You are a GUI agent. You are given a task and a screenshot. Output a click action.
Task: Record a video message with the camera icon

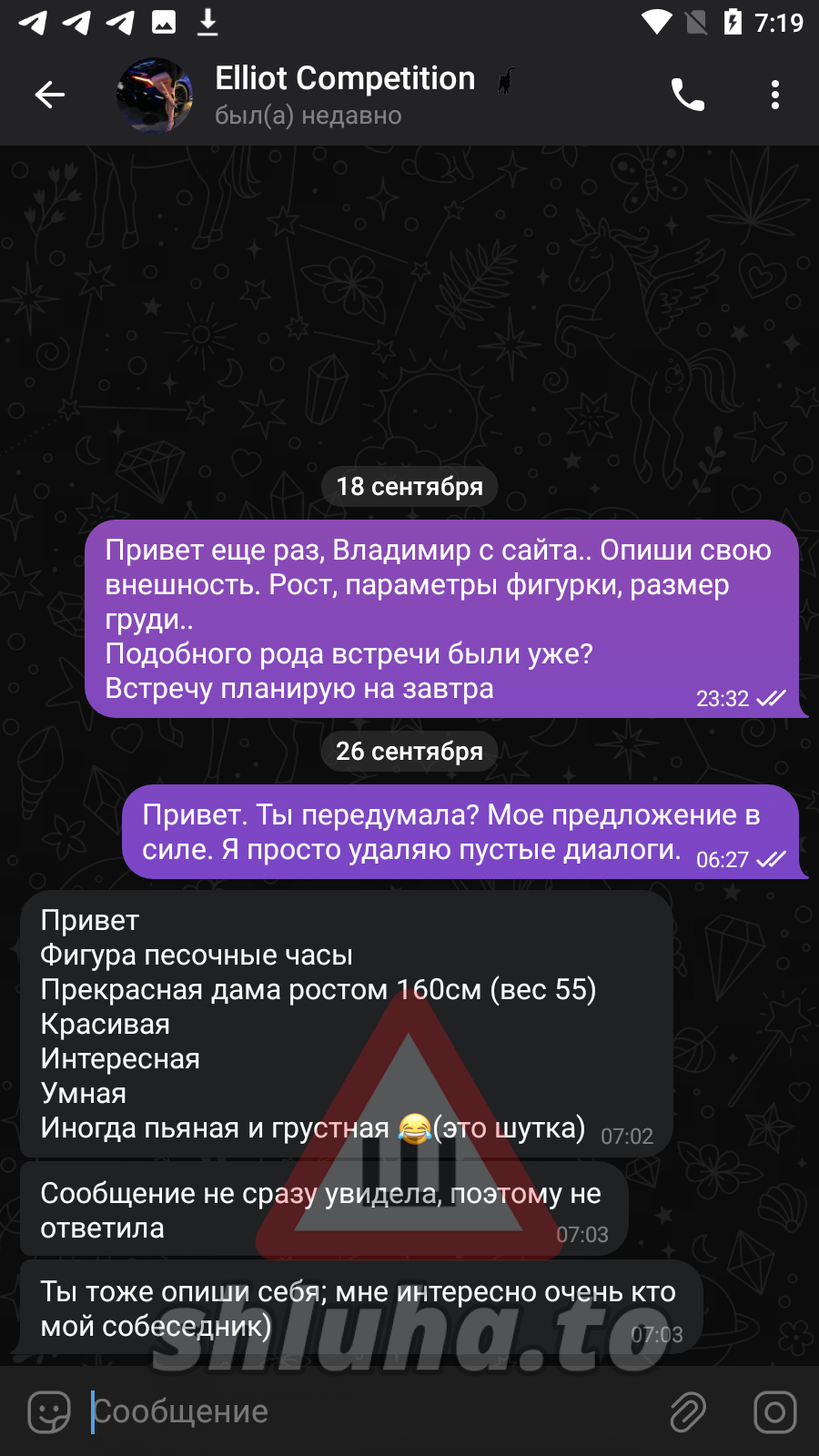(x=774, y=1412)
